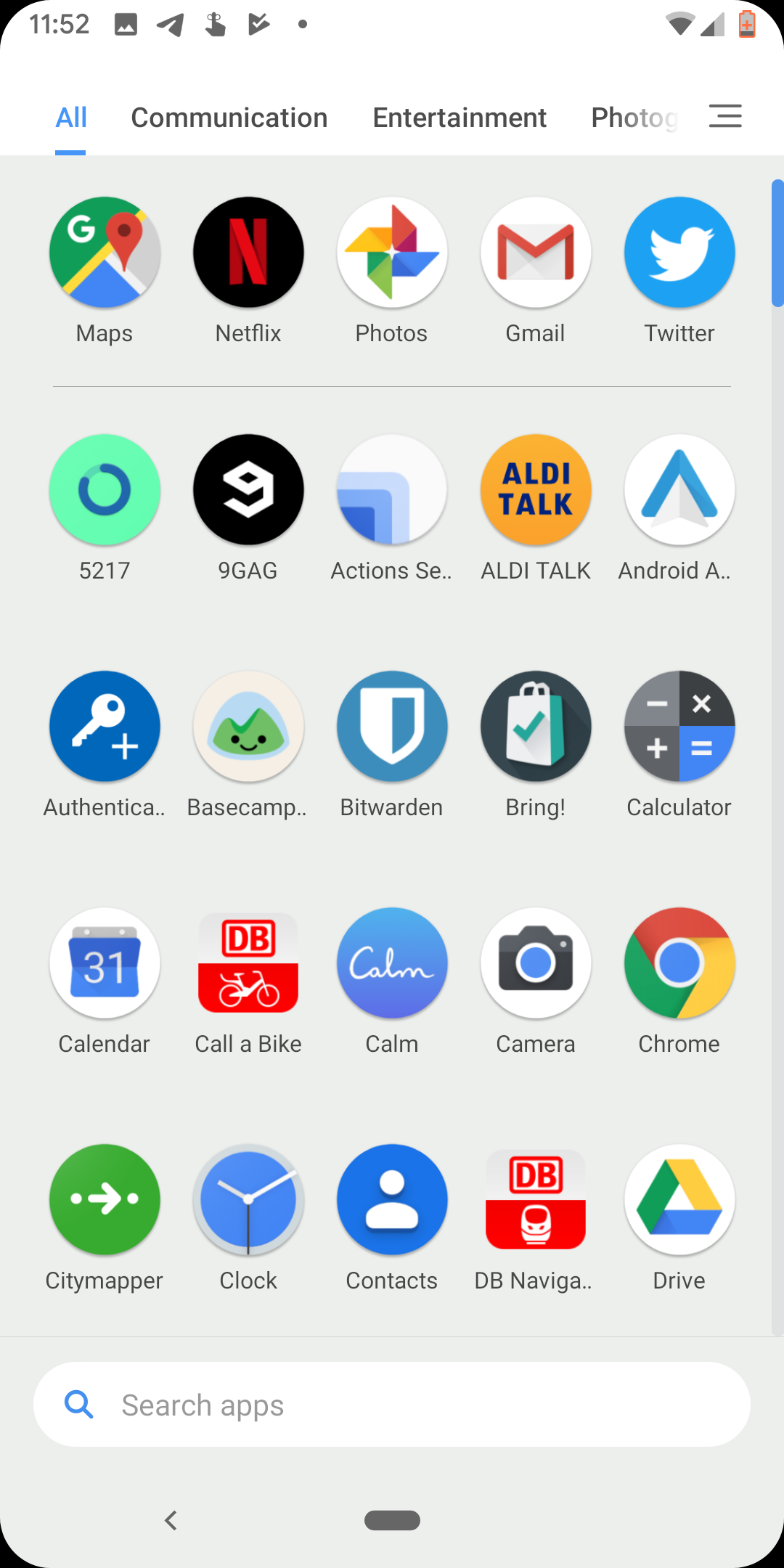This screenshot has width=784, height=1568.
Task: Open the Netflix app
Action: click(248, 252)
